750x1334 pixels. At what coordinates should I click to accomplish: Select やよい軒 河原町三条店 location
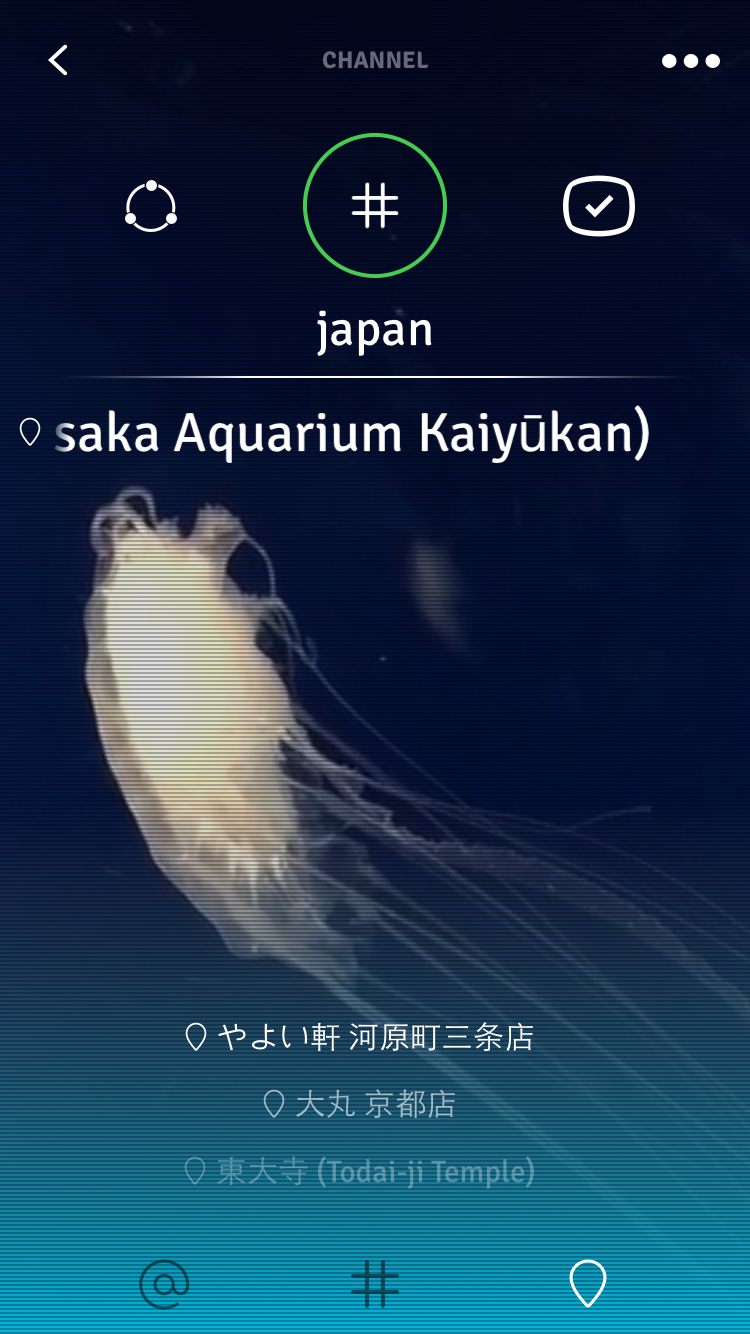[360, 1037]
